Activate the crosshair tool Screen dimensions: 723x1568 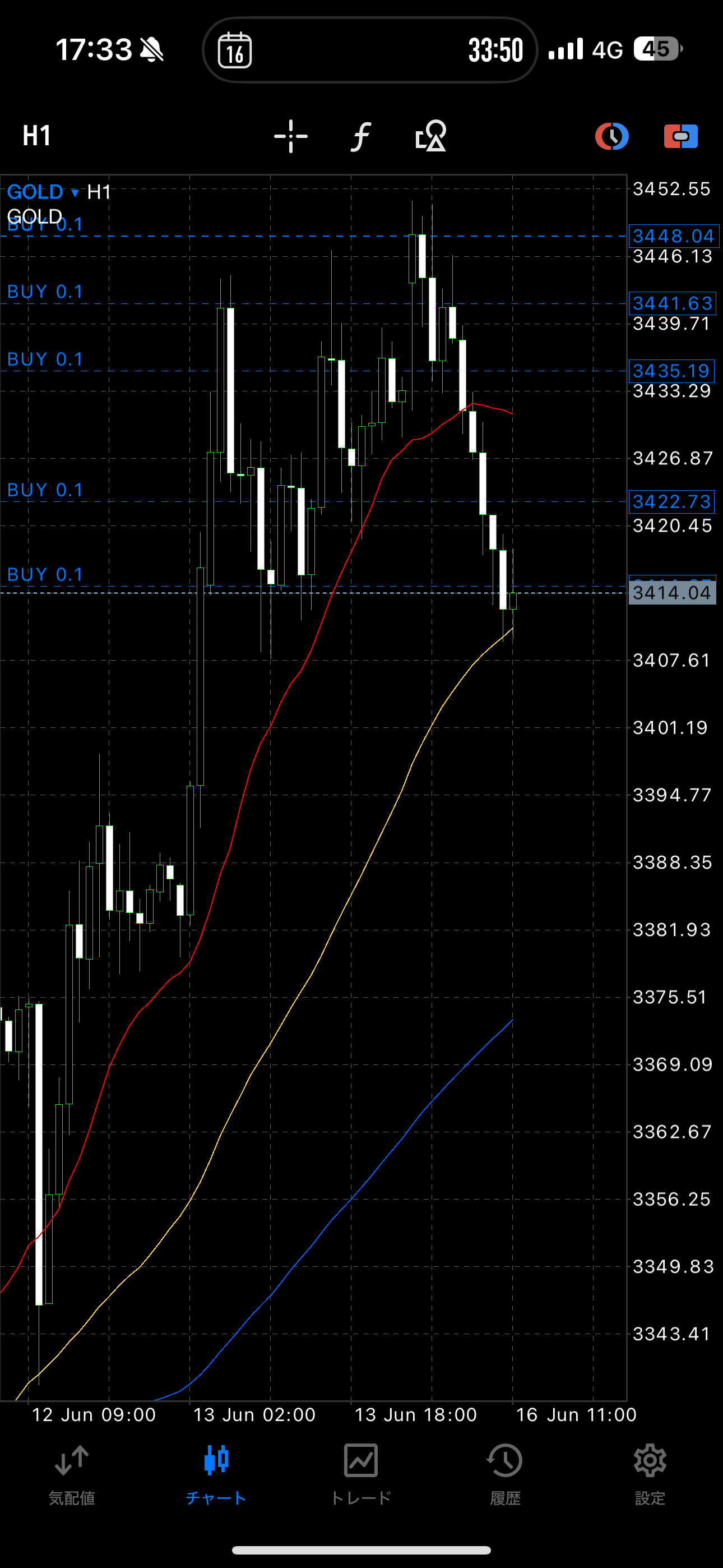(x=290, y=136)
